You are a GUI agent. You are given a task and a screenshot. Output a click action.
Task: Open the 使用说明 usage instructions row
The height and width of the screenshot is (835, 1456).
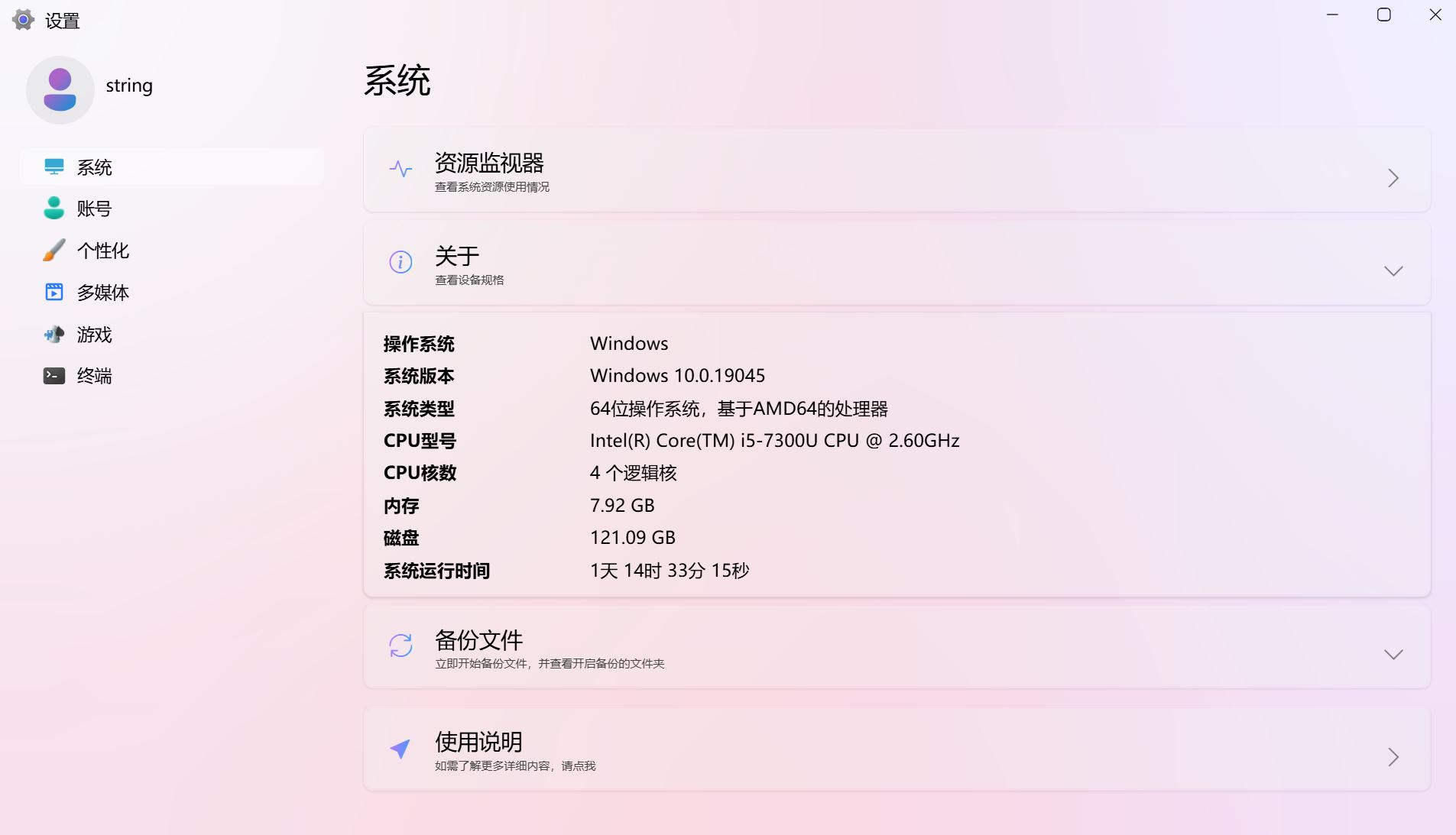(x=896, y=749)
